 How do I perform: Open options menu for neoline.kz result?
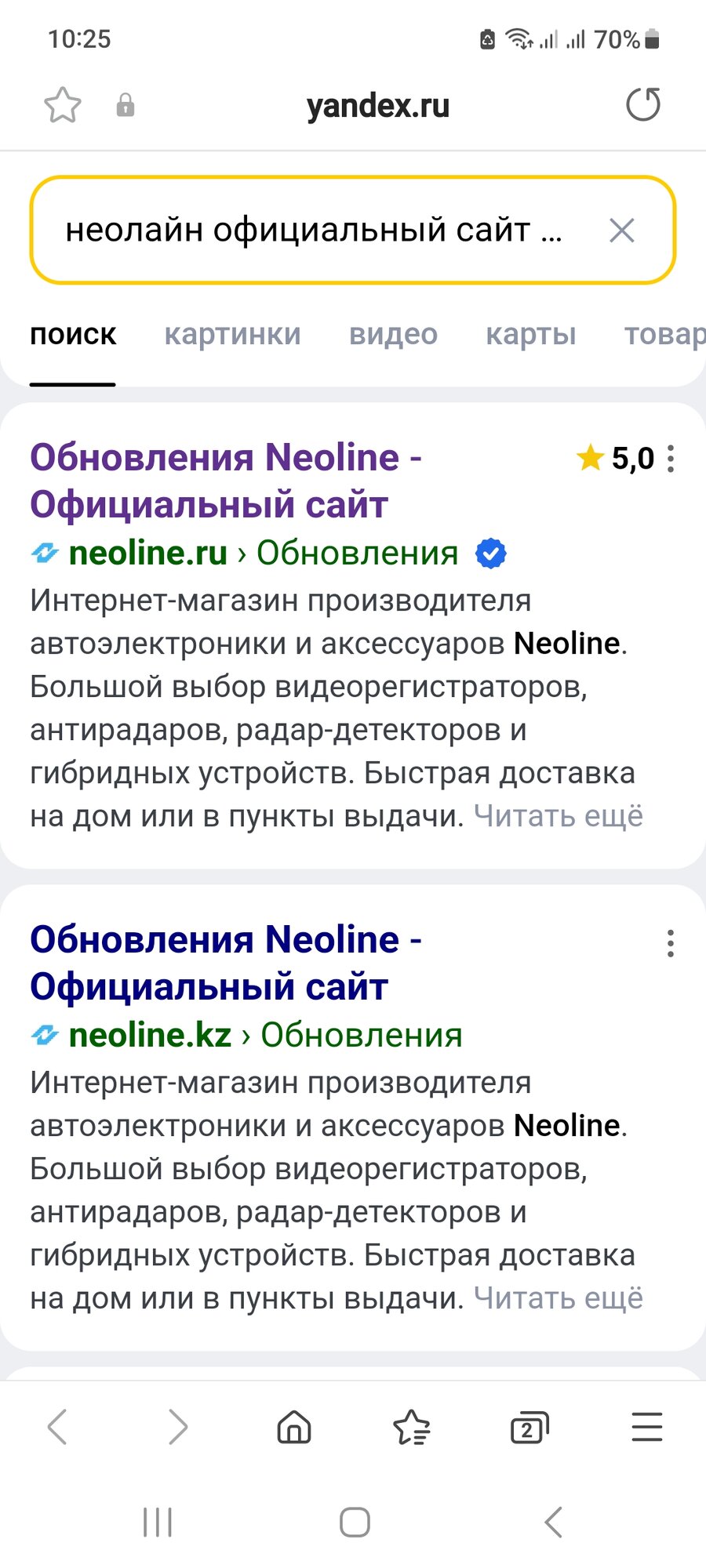[x=671, y=944]
